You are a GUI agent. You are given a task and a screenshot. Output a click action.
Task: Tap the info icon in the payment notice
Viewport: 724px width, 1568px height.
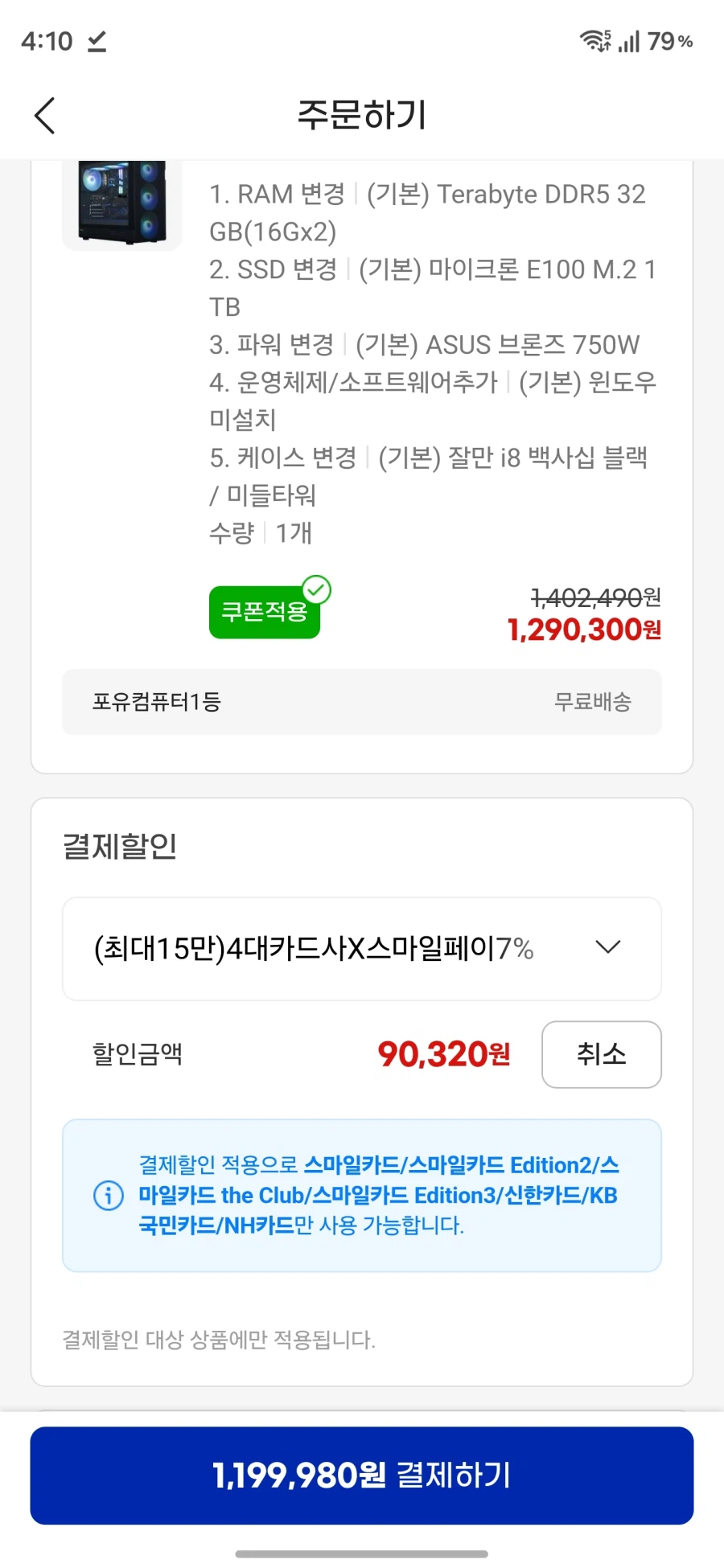(x=107, y=1197)
